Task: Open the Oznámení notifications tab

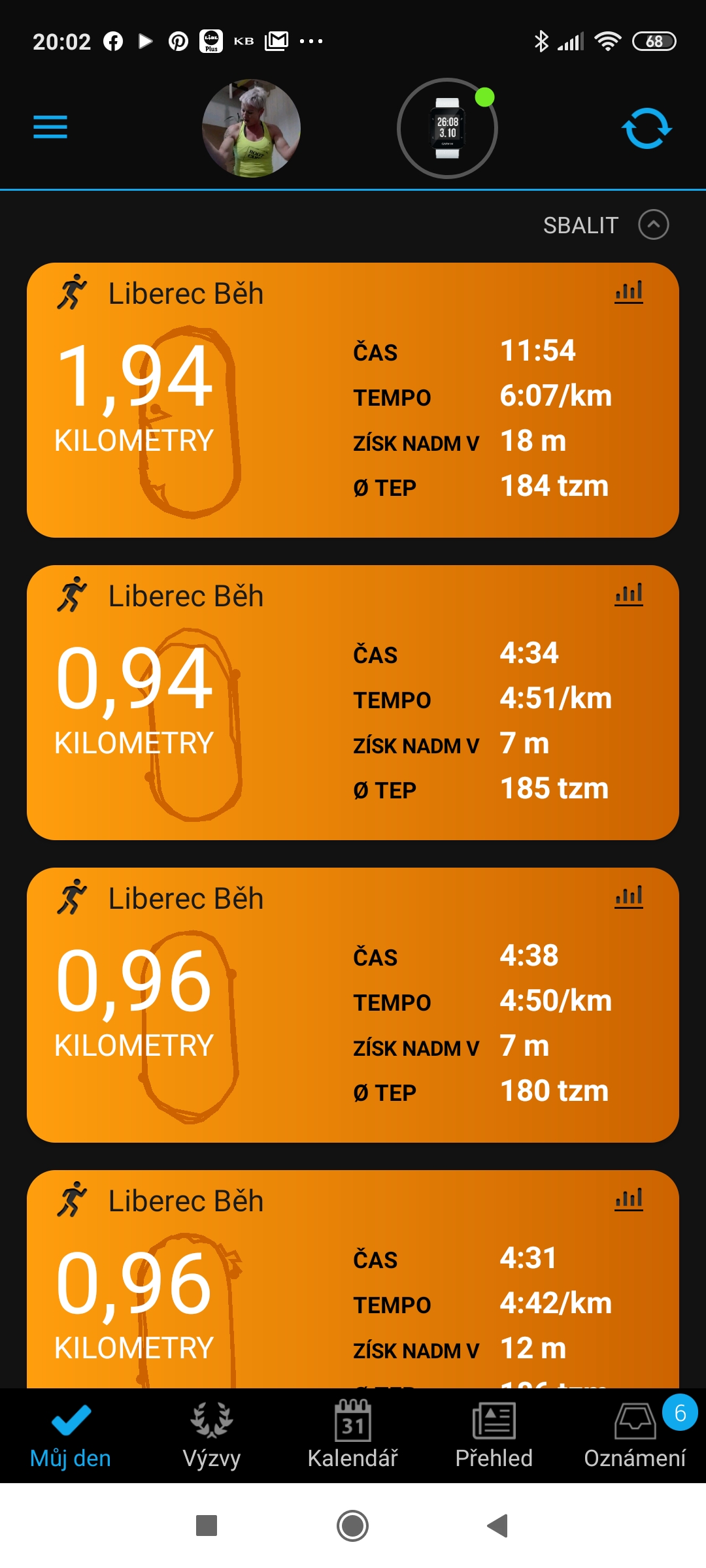Action: click(635, 1435)
